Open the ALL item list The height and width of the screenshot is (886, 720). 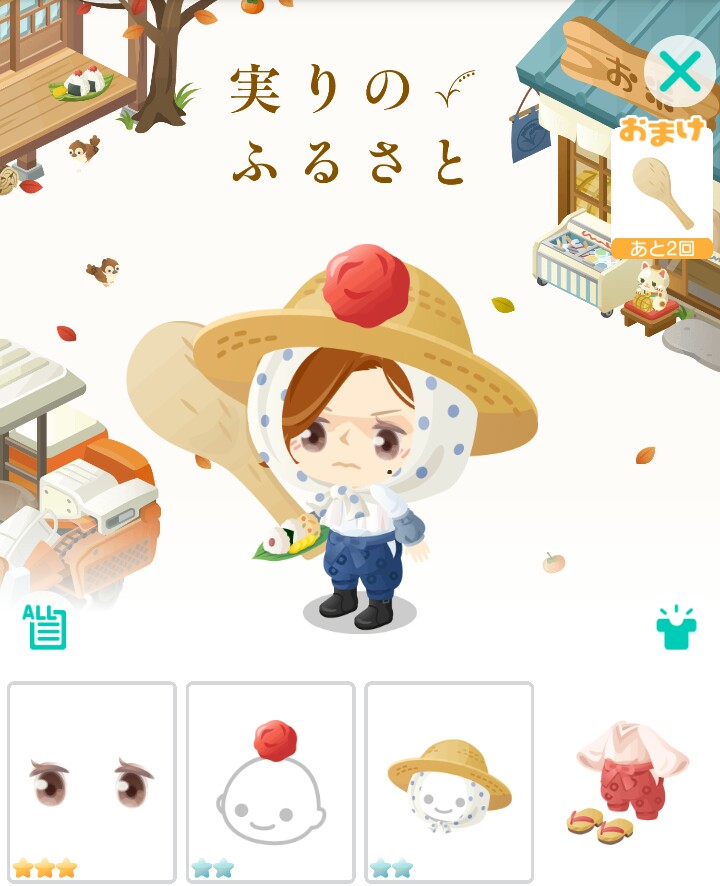click(x=44, y=628)
